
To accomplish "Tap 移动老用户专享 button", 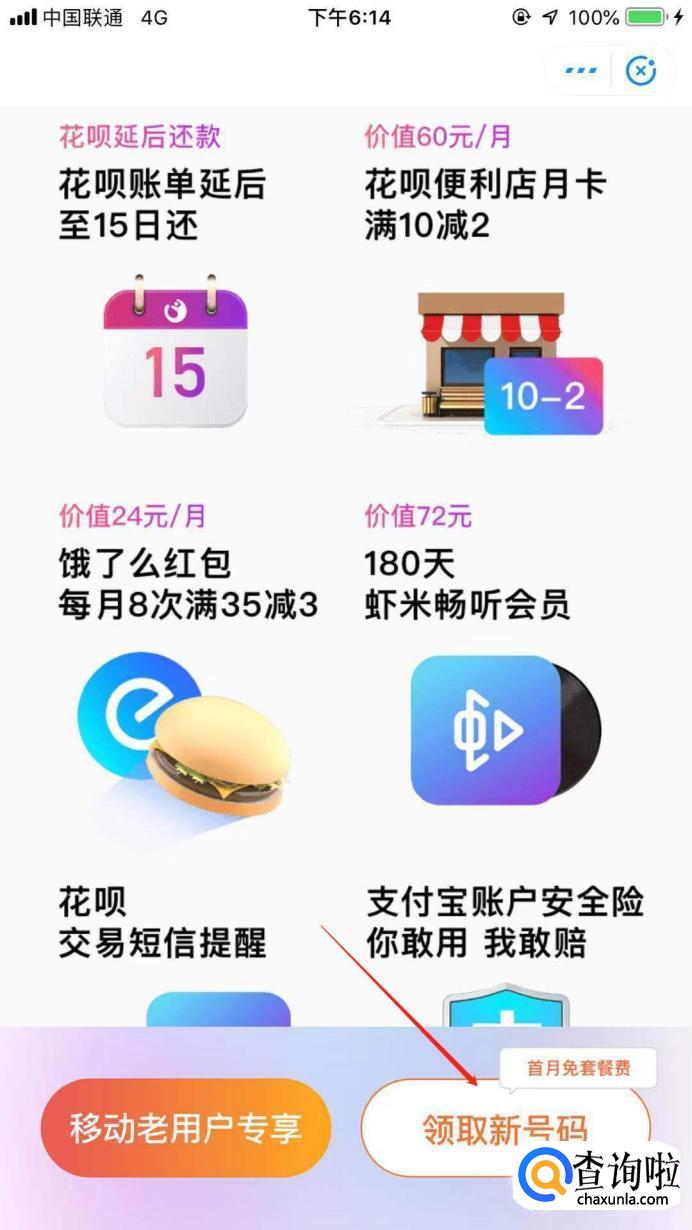I will [186, 1128].
